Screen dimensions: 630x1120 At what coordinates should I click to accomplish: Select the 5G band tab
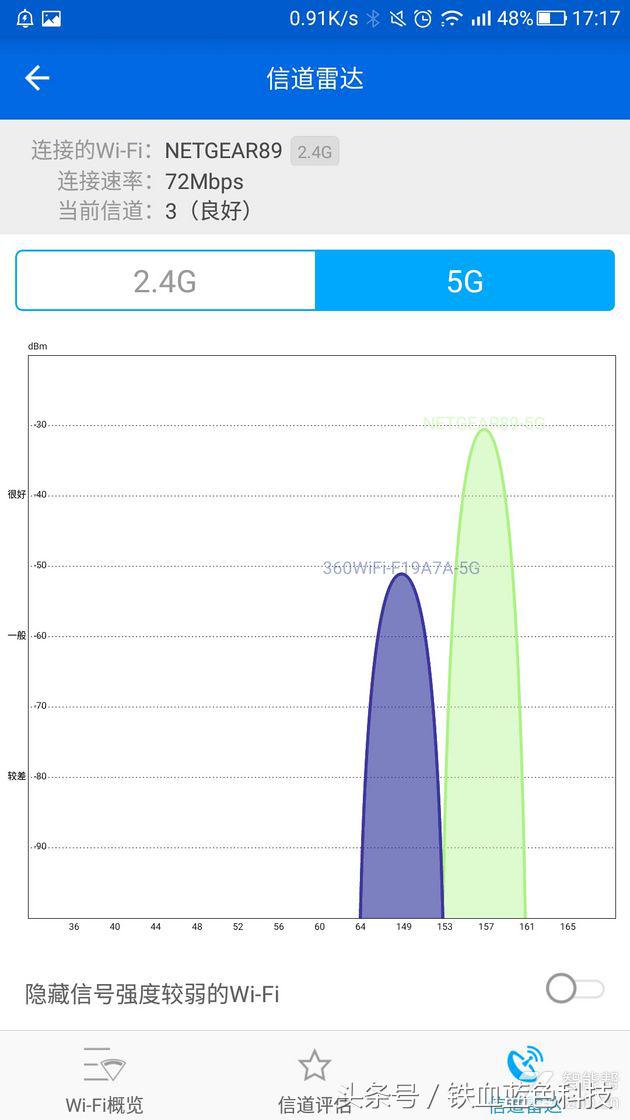pos(465,281)
